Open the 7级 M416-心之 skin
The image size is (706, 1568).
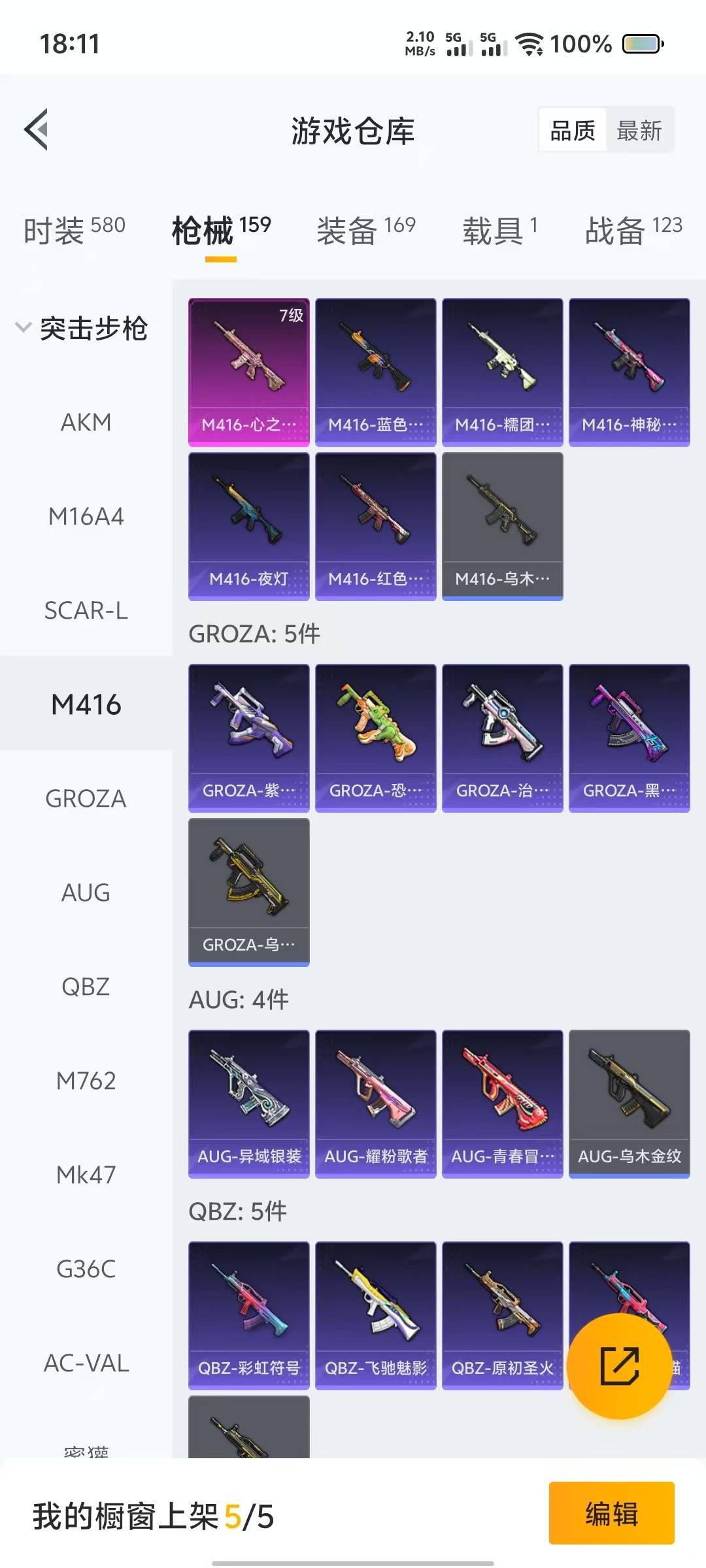pos(248,372)
